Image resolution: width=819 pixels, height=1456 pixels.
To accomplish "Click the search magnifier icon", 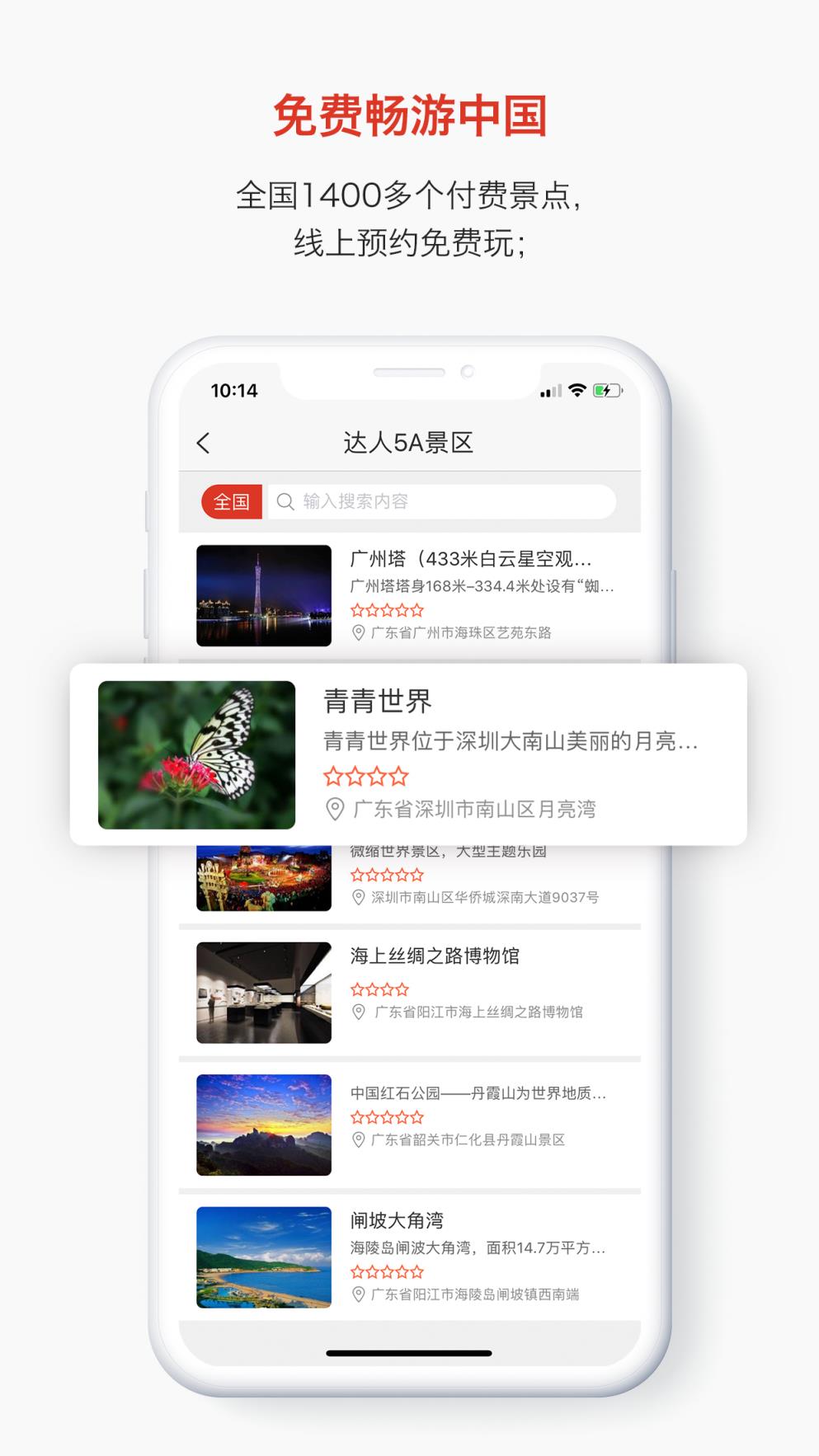I will click(x=285, y=500).
